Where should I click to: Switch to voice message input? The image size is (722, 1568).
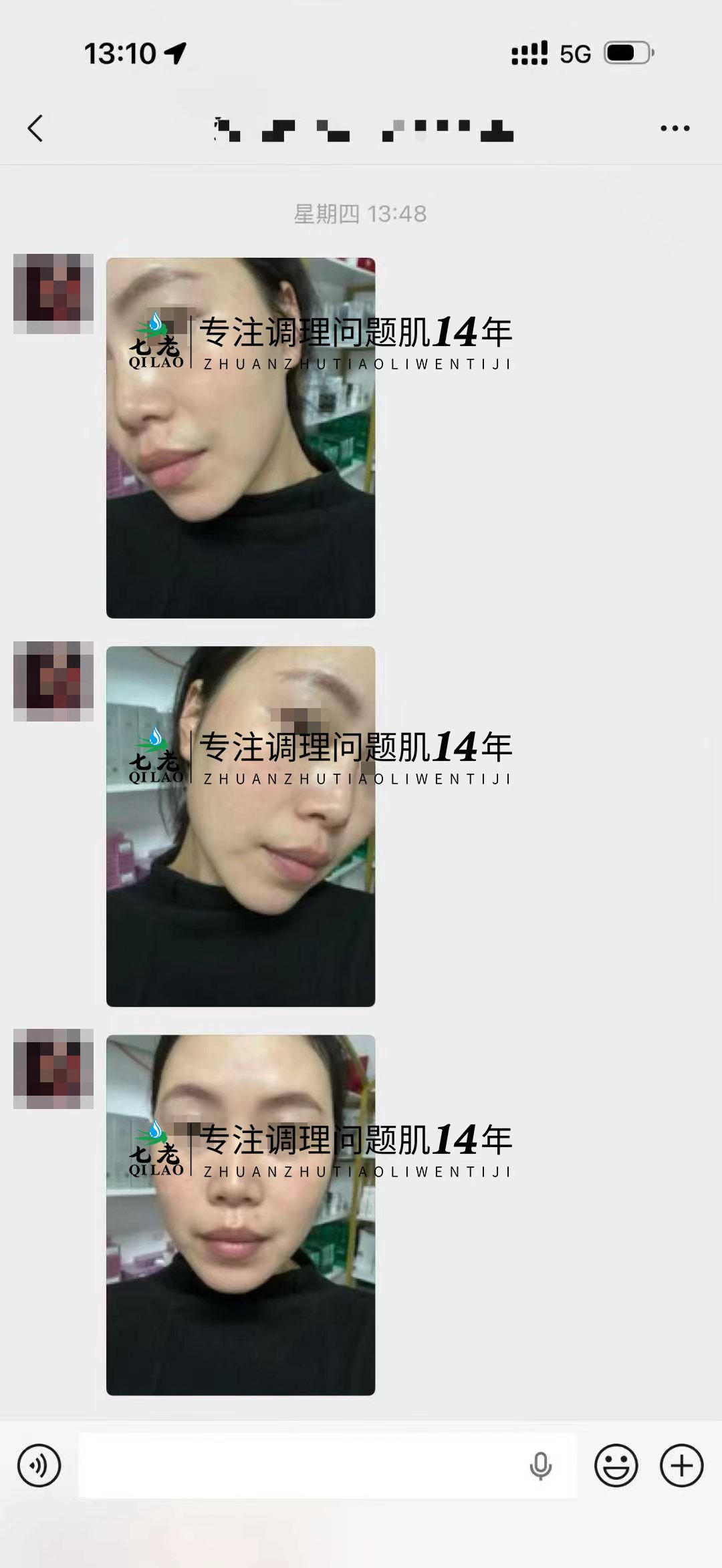(x=39, y=1466)
